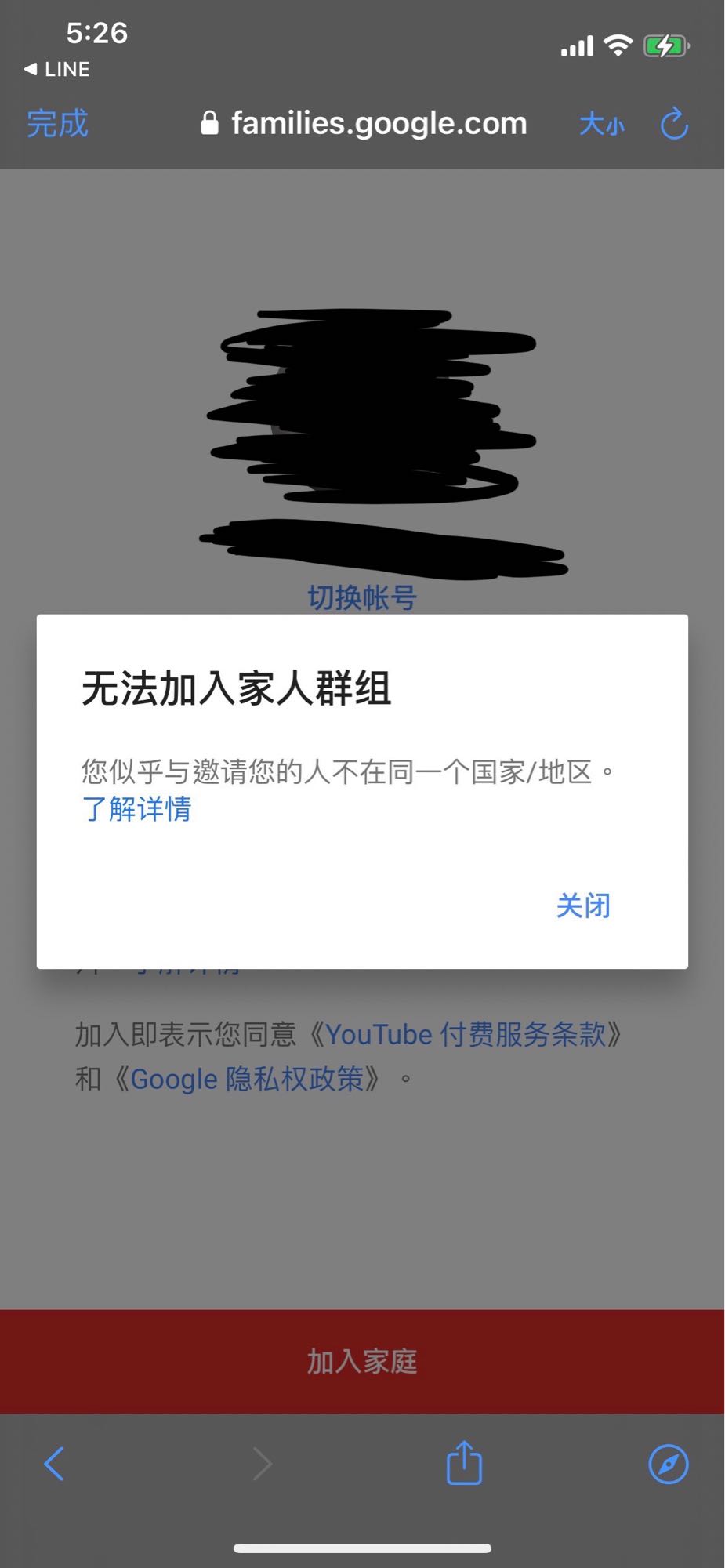This screenshot has height=1568, width=725.
Task: Return to LINE via the back banner
Action: (x=55, y=69)
